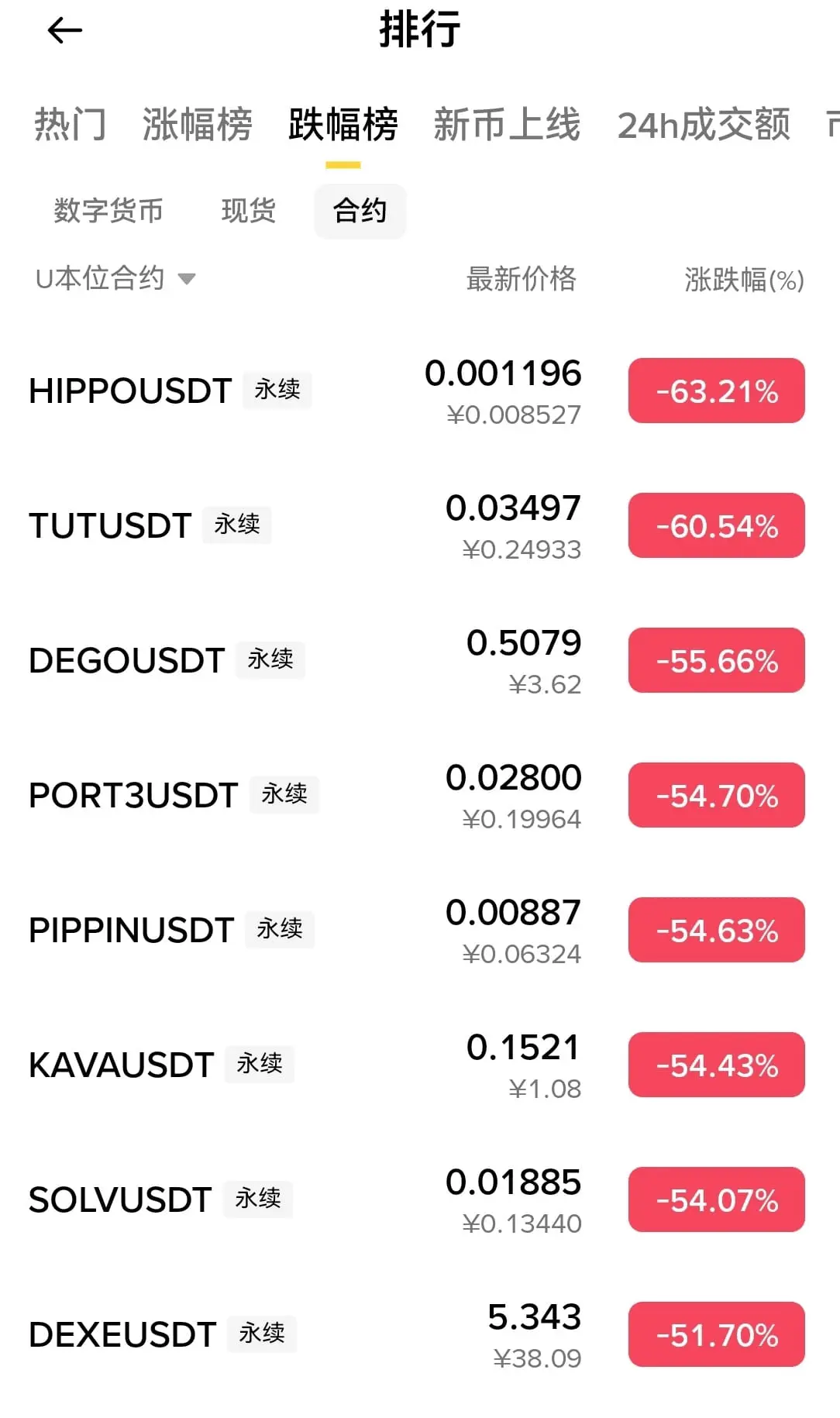The width and height of the screenshot is (840, 1418).
Task: View DEGOUSDT contract details
Action: [127, 660]
